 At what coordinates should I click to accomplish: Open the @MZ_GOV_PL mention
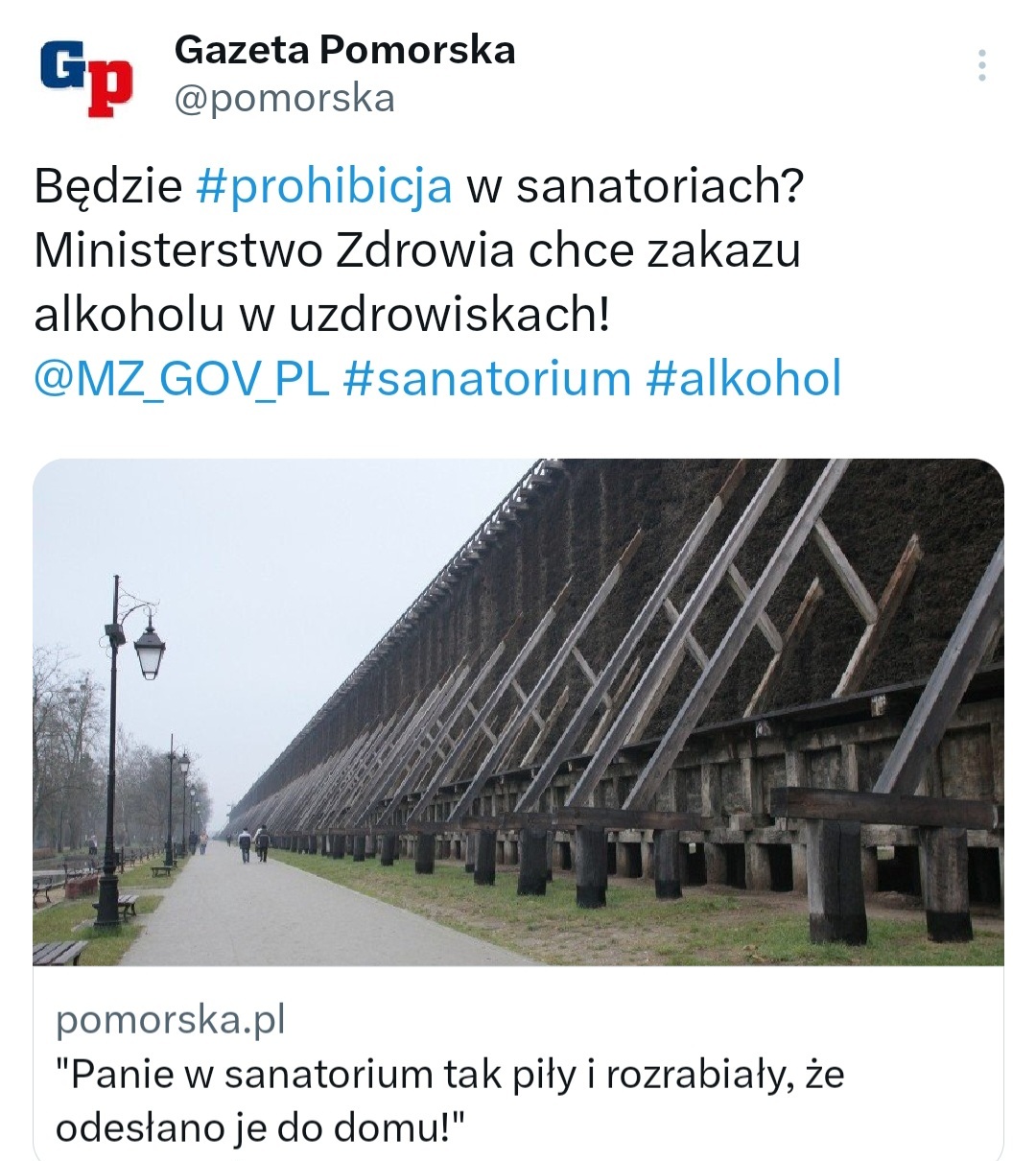pyautogui.click(x=181, y=379)
